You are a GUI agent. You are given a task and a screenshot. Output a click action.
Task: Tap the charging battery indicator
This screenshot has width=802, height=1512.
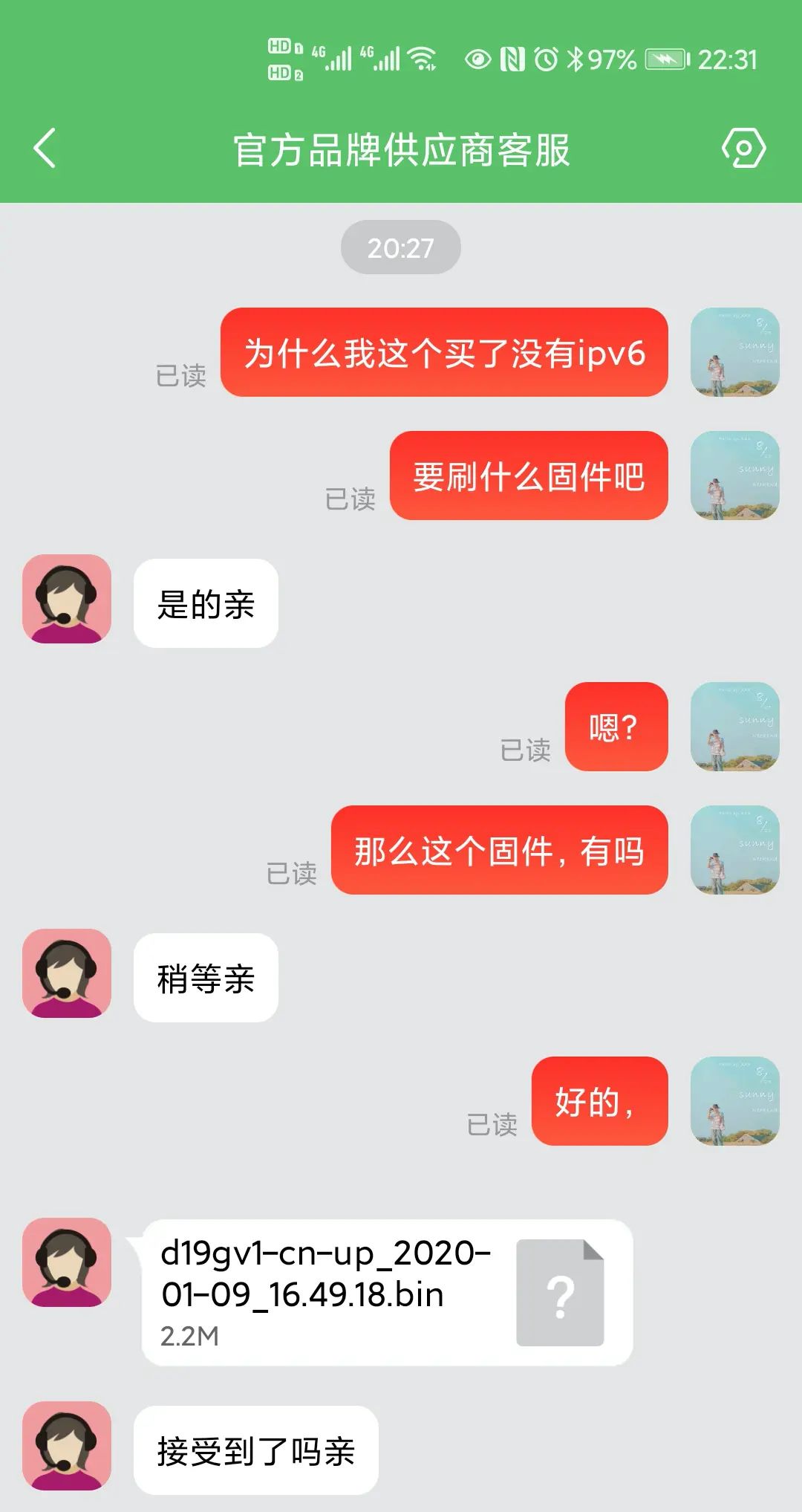665,59
